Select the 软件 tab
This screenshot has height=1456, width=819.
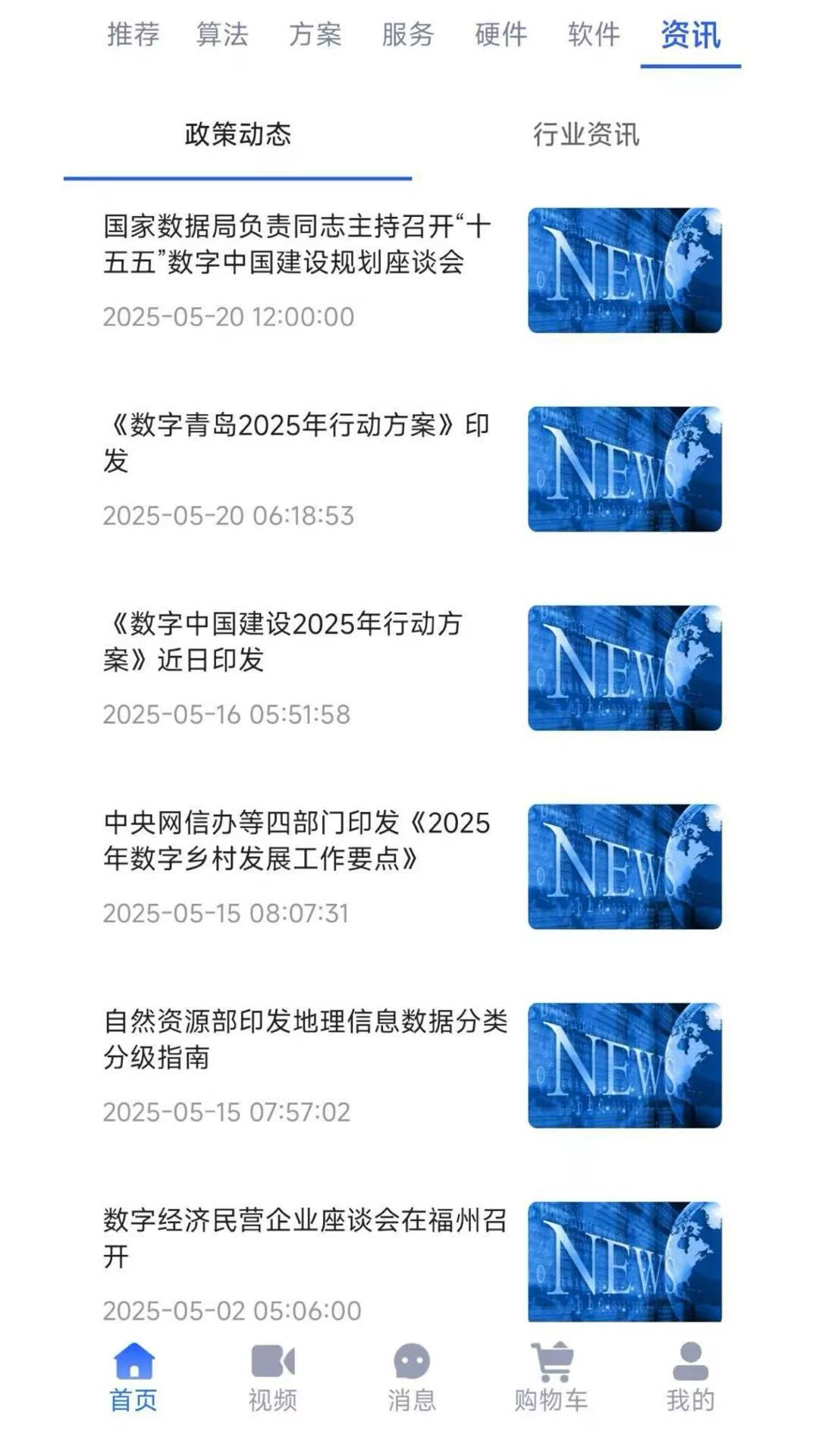coord(593,36)
